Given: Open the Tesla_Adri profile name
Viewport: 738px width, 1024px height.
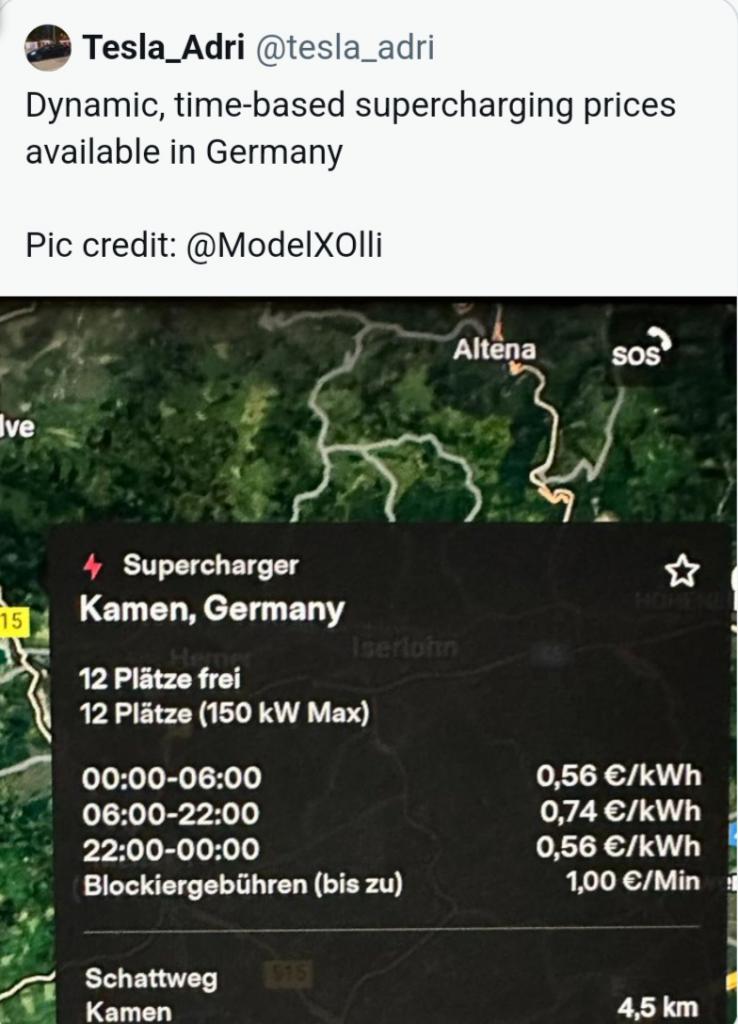Looking at the screenshot, I should tap(164, 47).
